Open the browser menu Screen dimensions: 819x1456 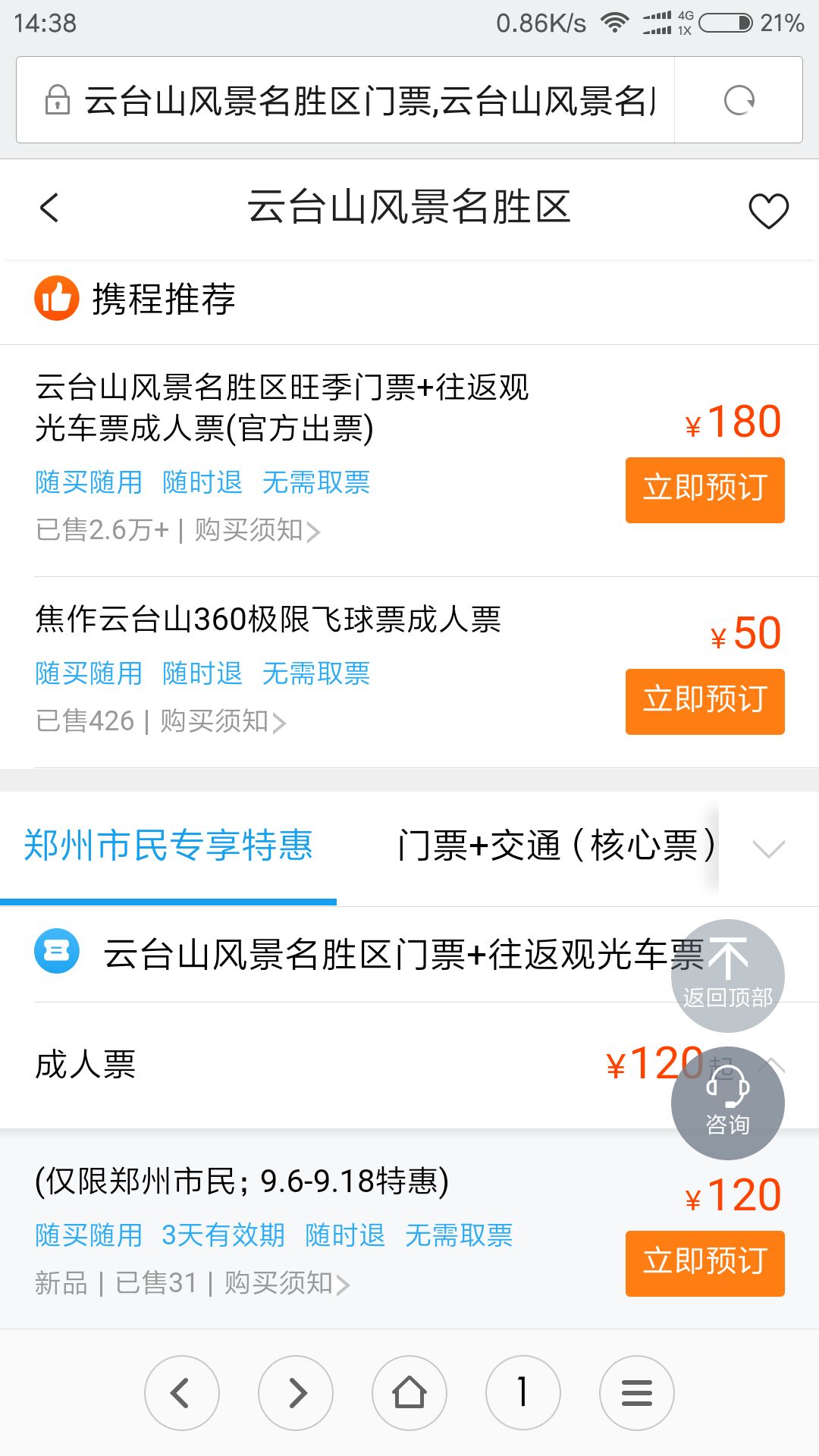tap(637, 1393)
